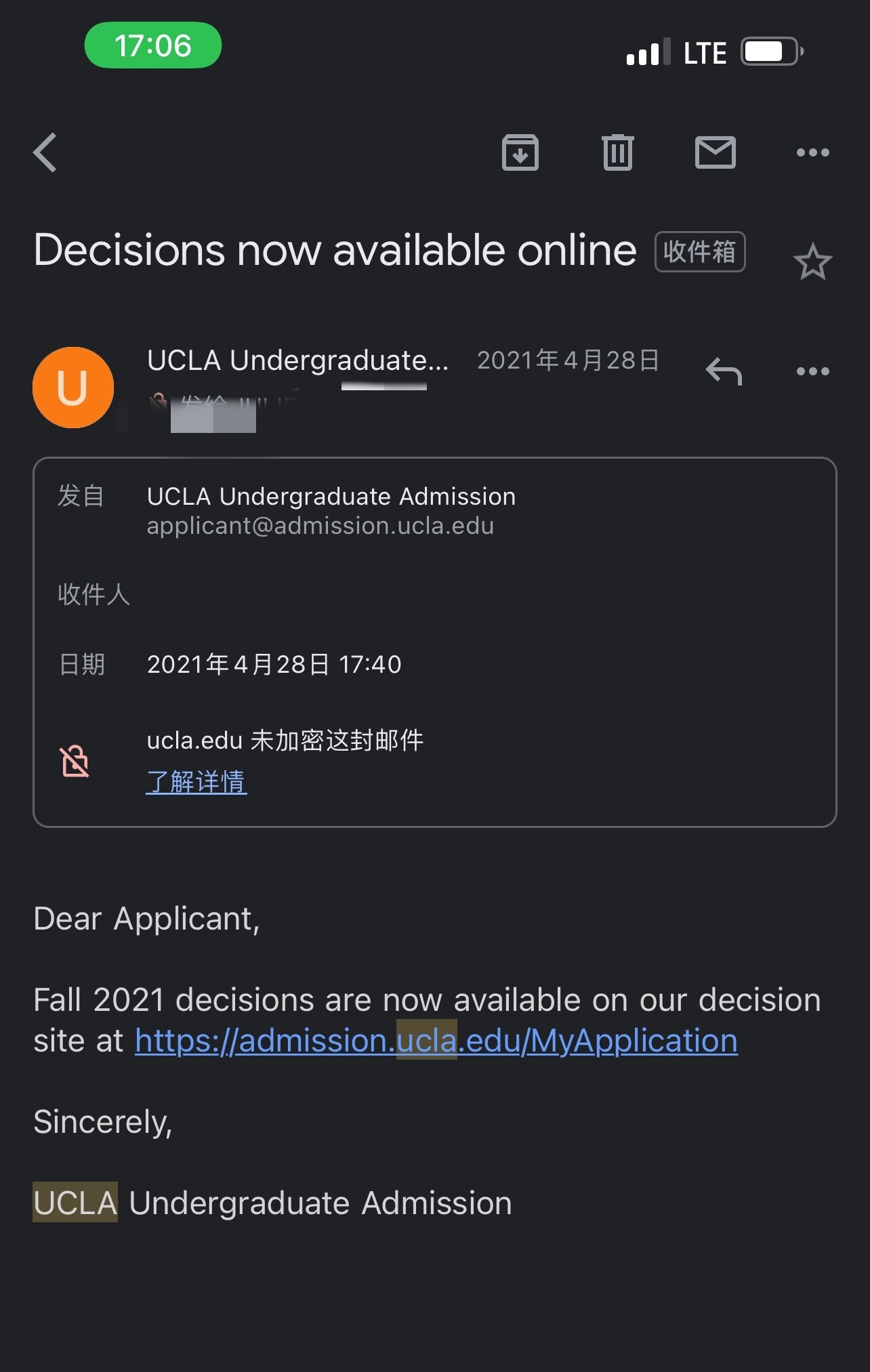Archive this email
Viewport: 870px width, 1372px height.
click(520, 152)
